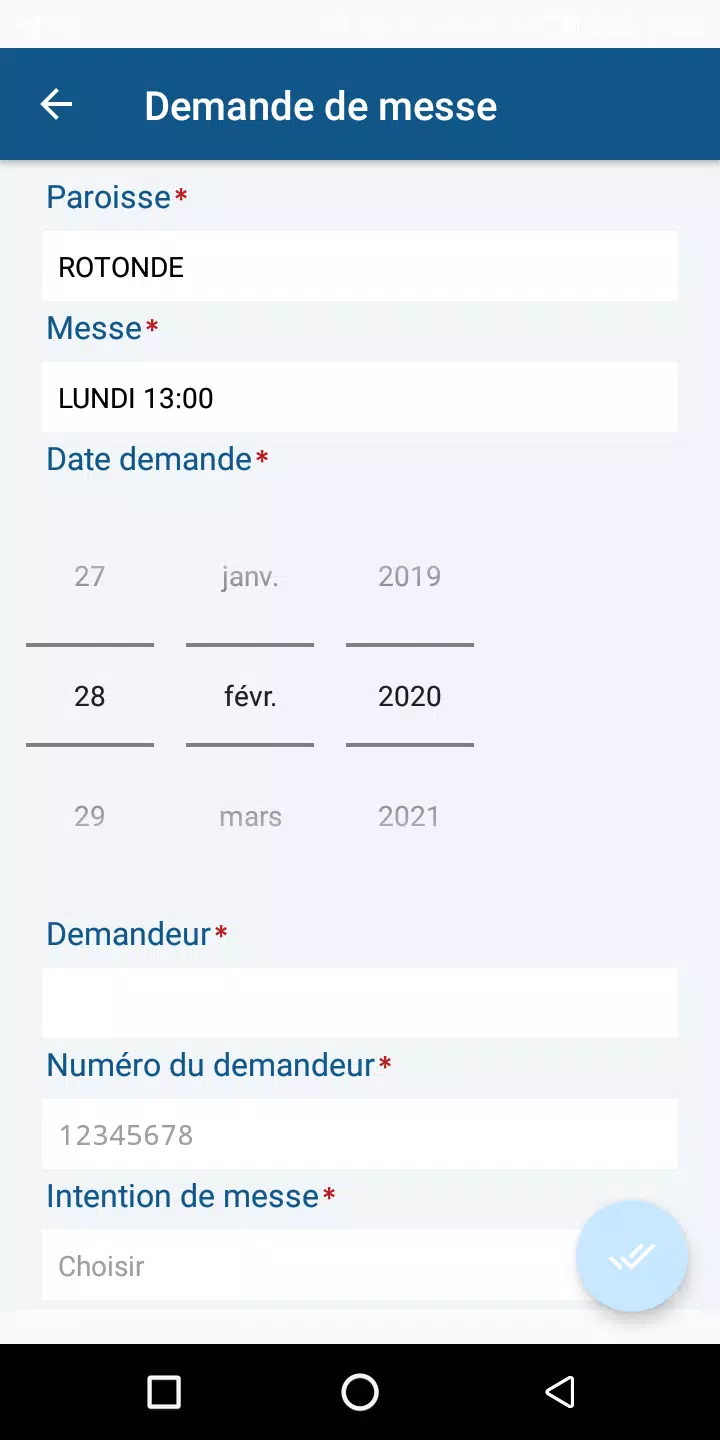Select year 2019 in the date picker
The image size is (720, 1440).
pos(410,576)
